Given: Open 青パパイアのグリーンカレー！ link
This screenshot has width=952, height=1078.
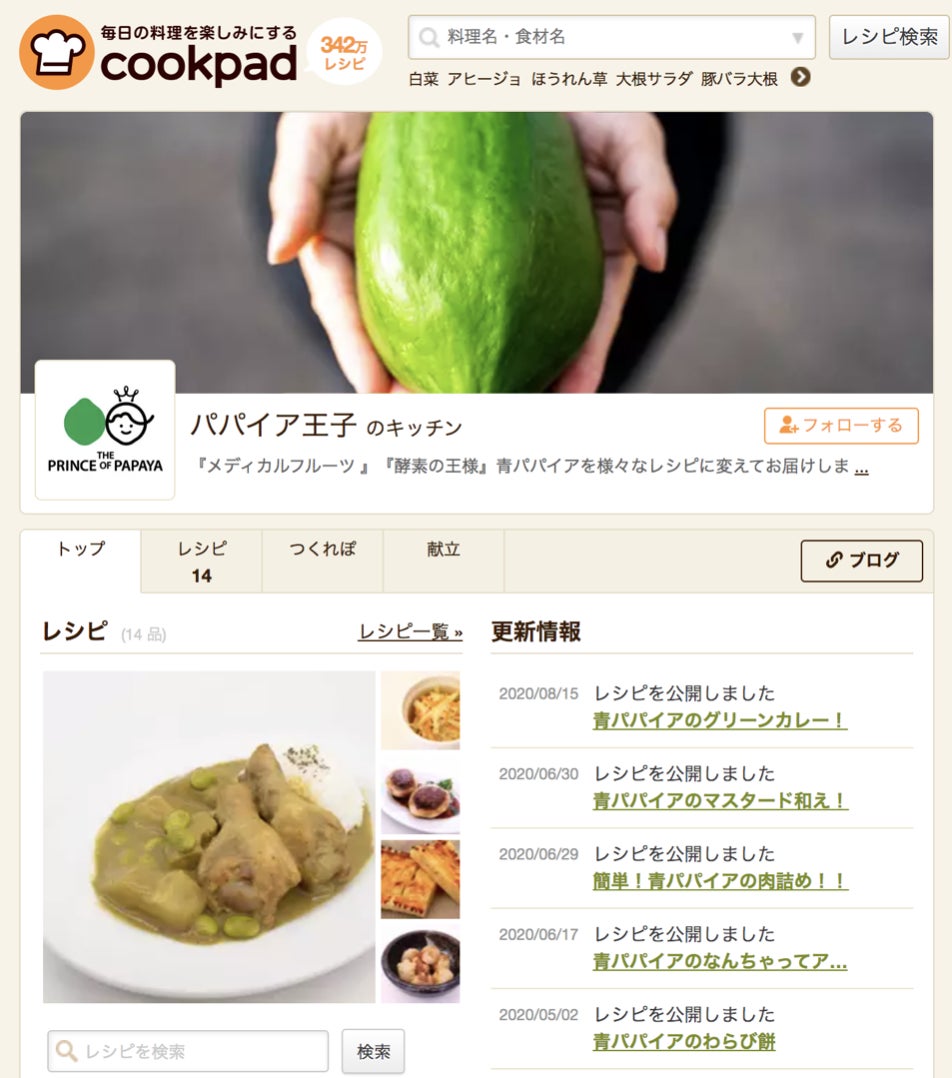Looking at the screenshot, I should [x=719, y=720].
